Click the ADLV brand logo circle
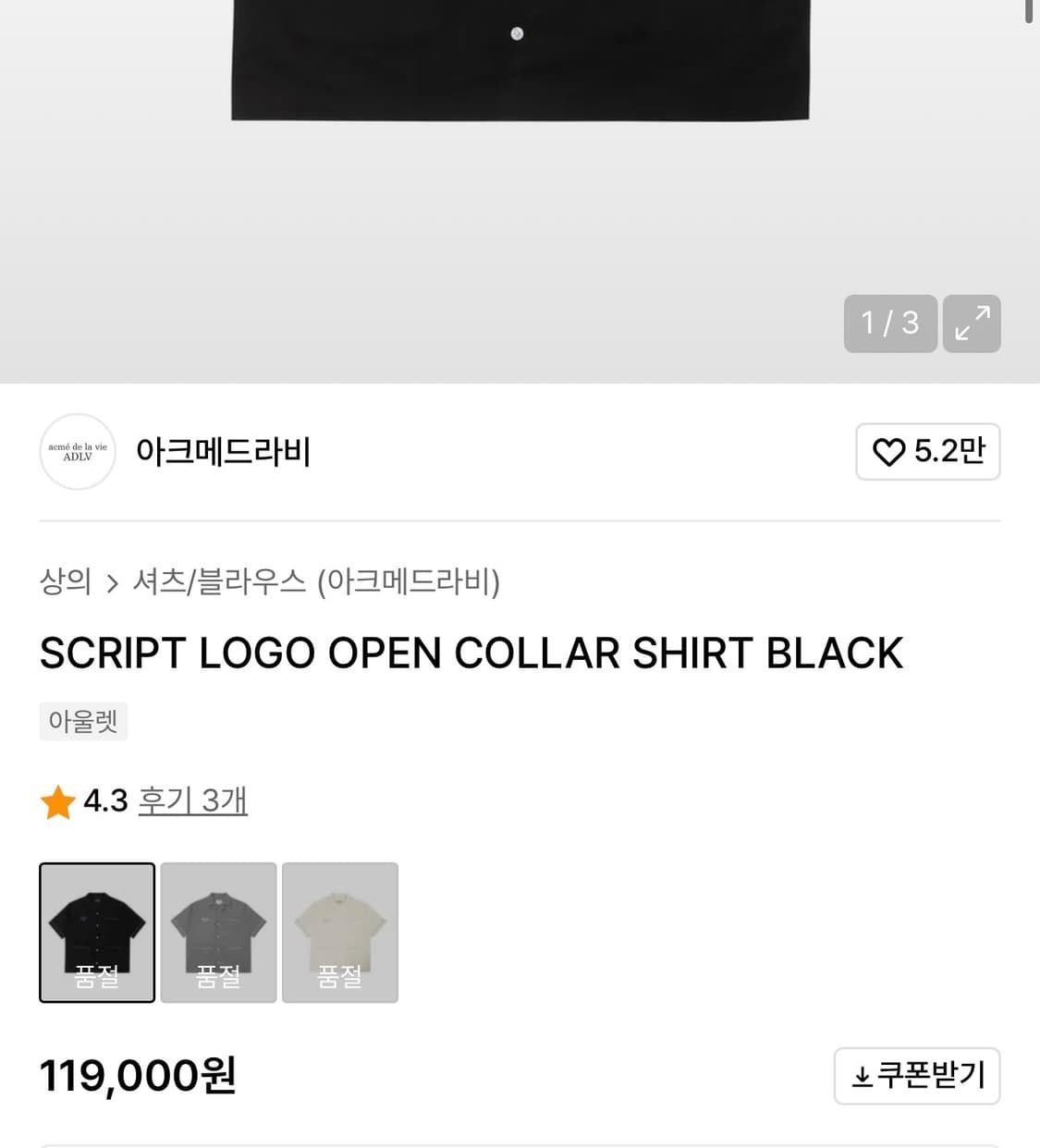Screen dimensions: 1040x1148 coord(77,451)
